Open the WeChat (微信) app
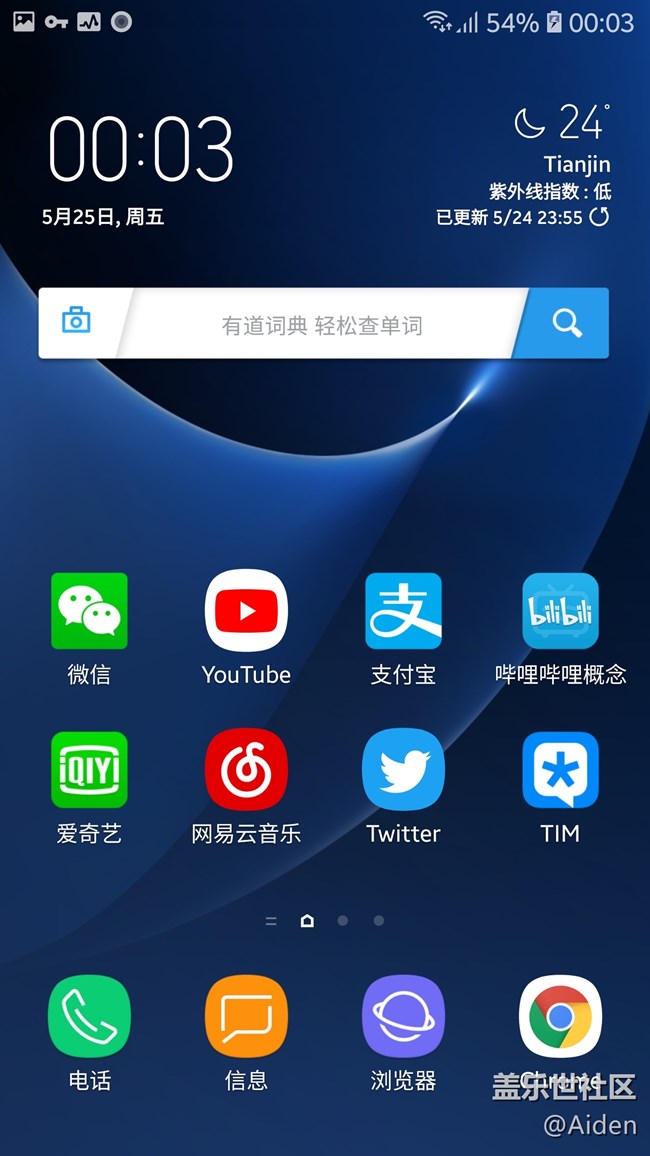 point(89,611)
